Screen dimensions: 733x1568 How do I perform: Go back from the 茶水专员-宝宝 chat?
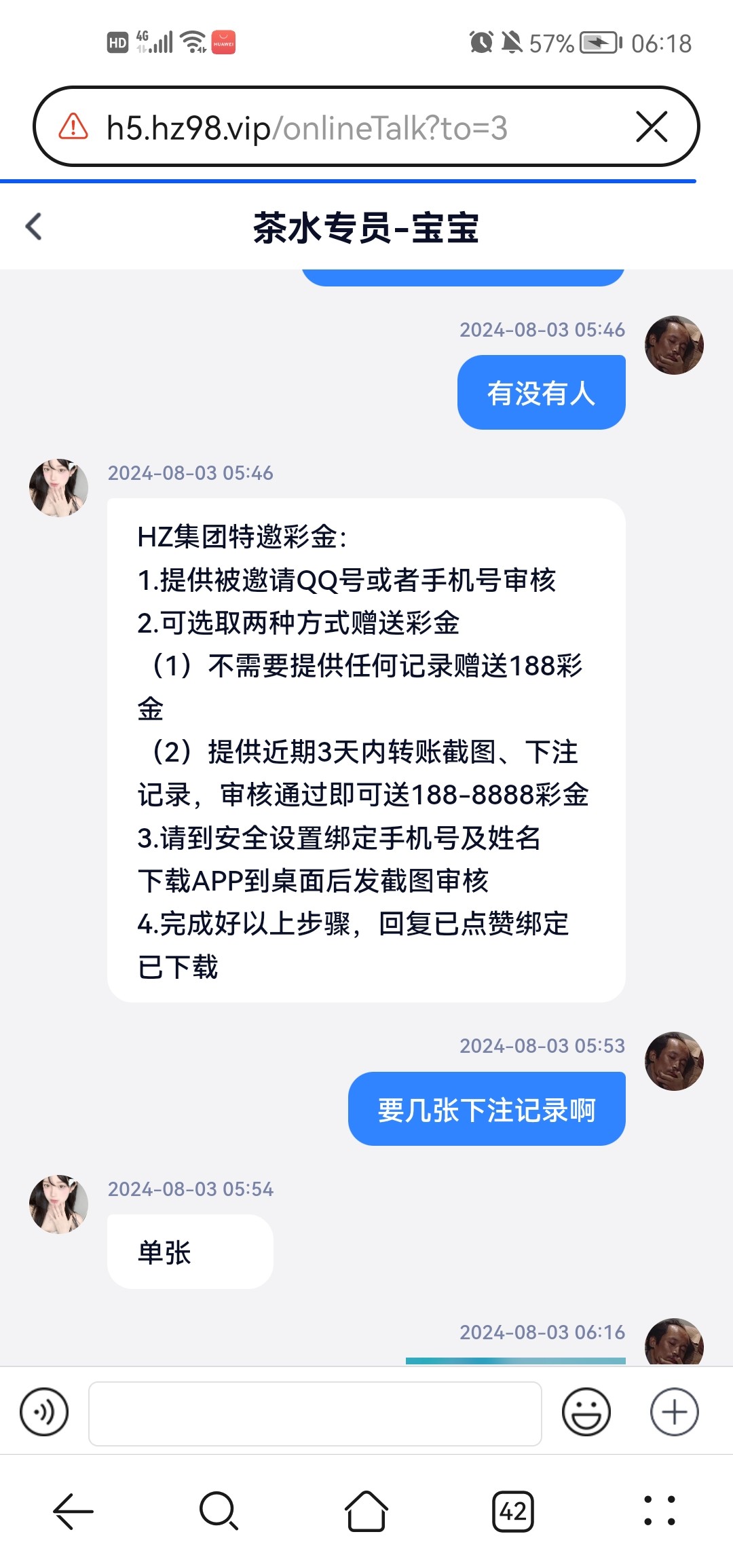(x=34, y=227)
